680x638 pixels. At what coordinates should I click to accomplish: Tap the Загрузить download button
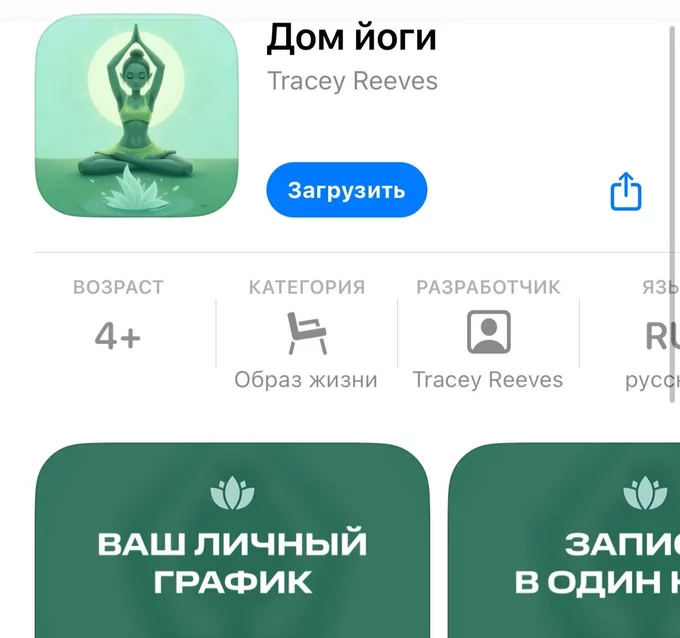pyautogui.click(x=346, y=190)
